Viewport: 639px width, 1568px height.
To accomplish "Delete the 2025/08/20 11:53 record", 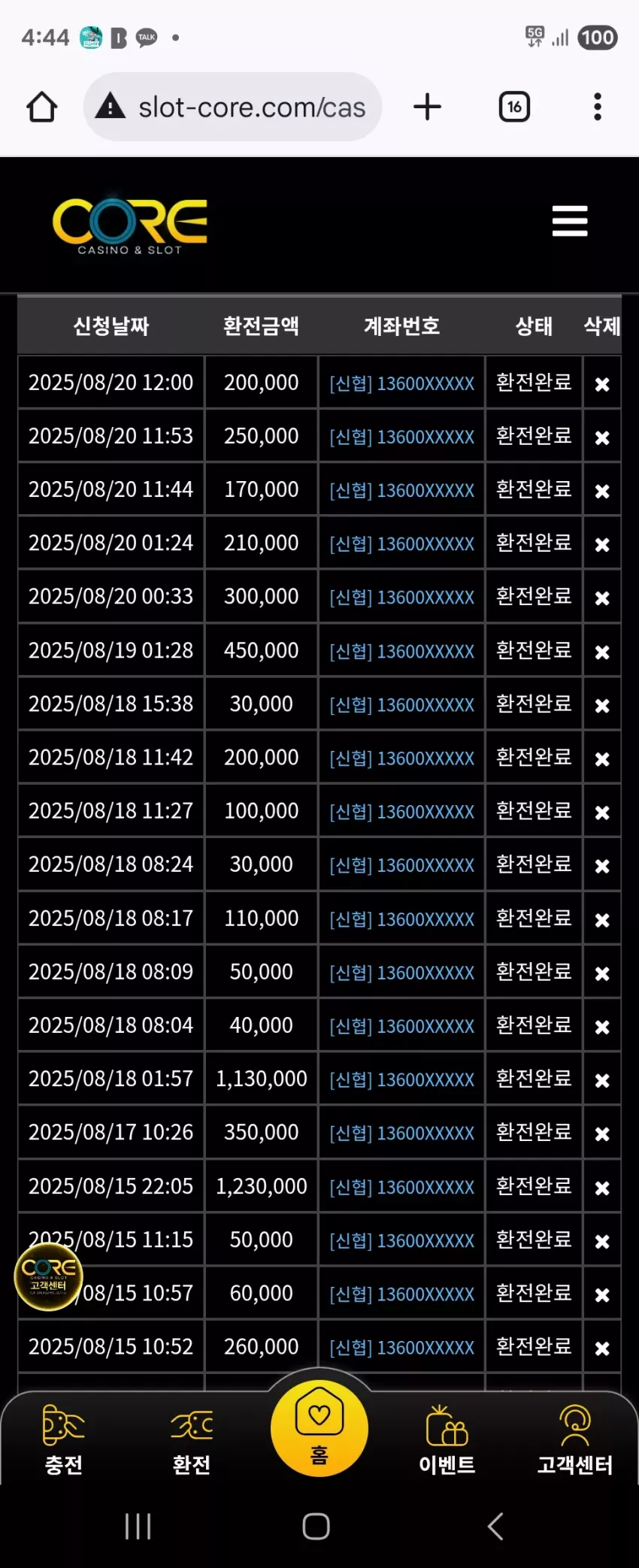I will [x=602, y=437].
